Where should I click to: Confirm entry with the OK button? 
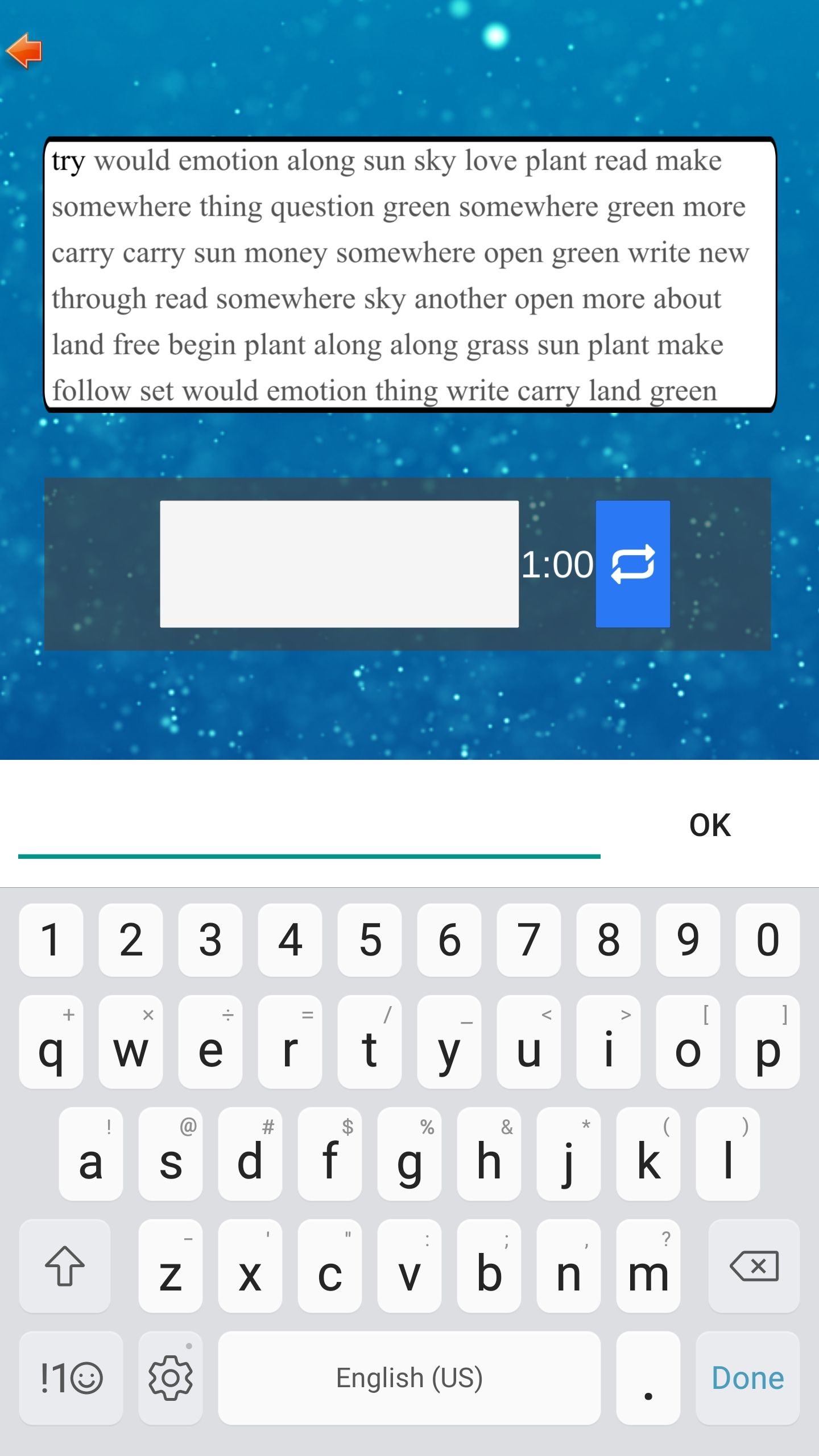point(709,825)
